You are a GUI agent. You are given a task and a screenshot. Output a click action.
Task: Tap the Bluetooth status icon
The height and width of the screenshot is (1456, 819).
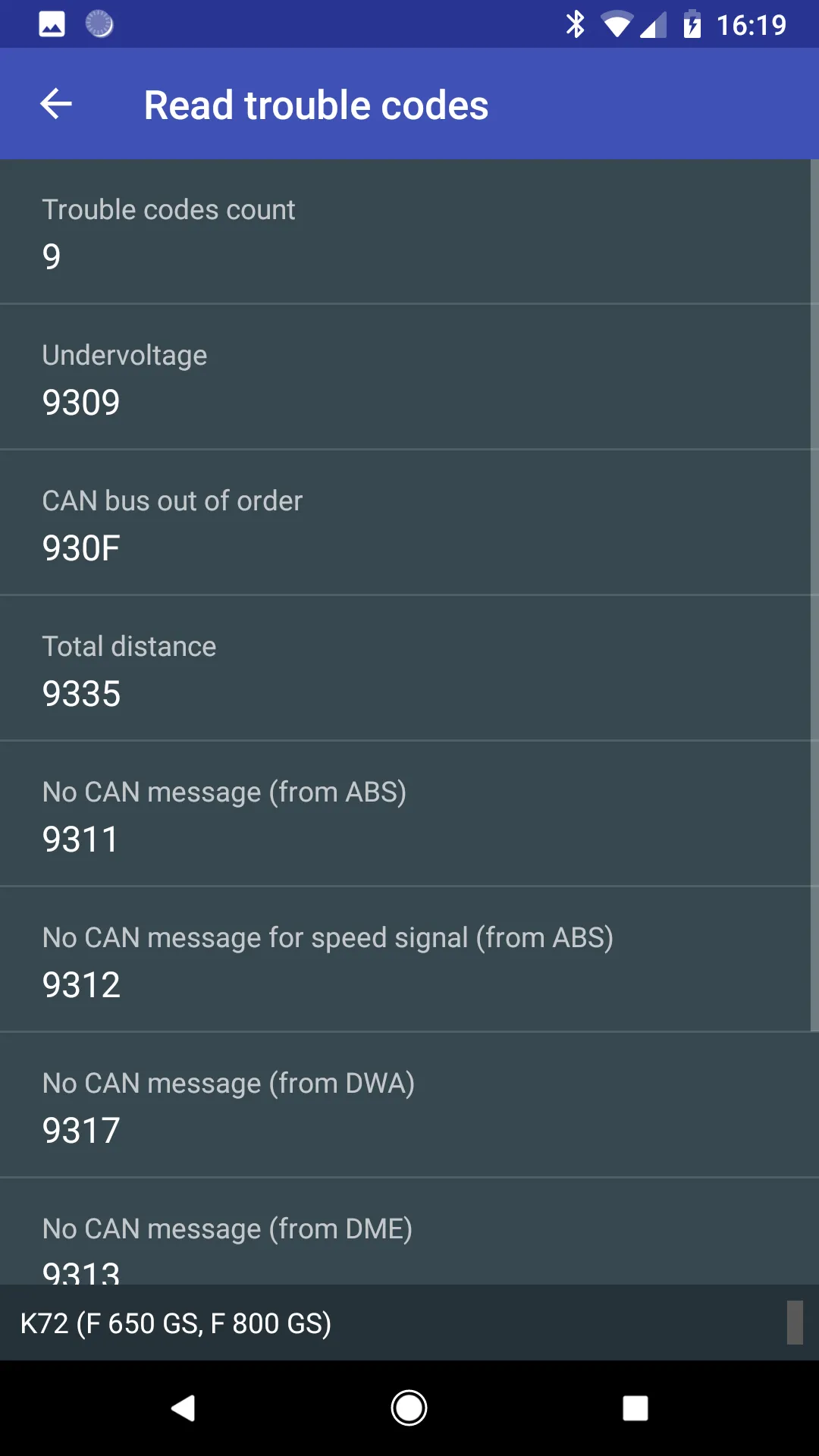click(x=576, y=24)
